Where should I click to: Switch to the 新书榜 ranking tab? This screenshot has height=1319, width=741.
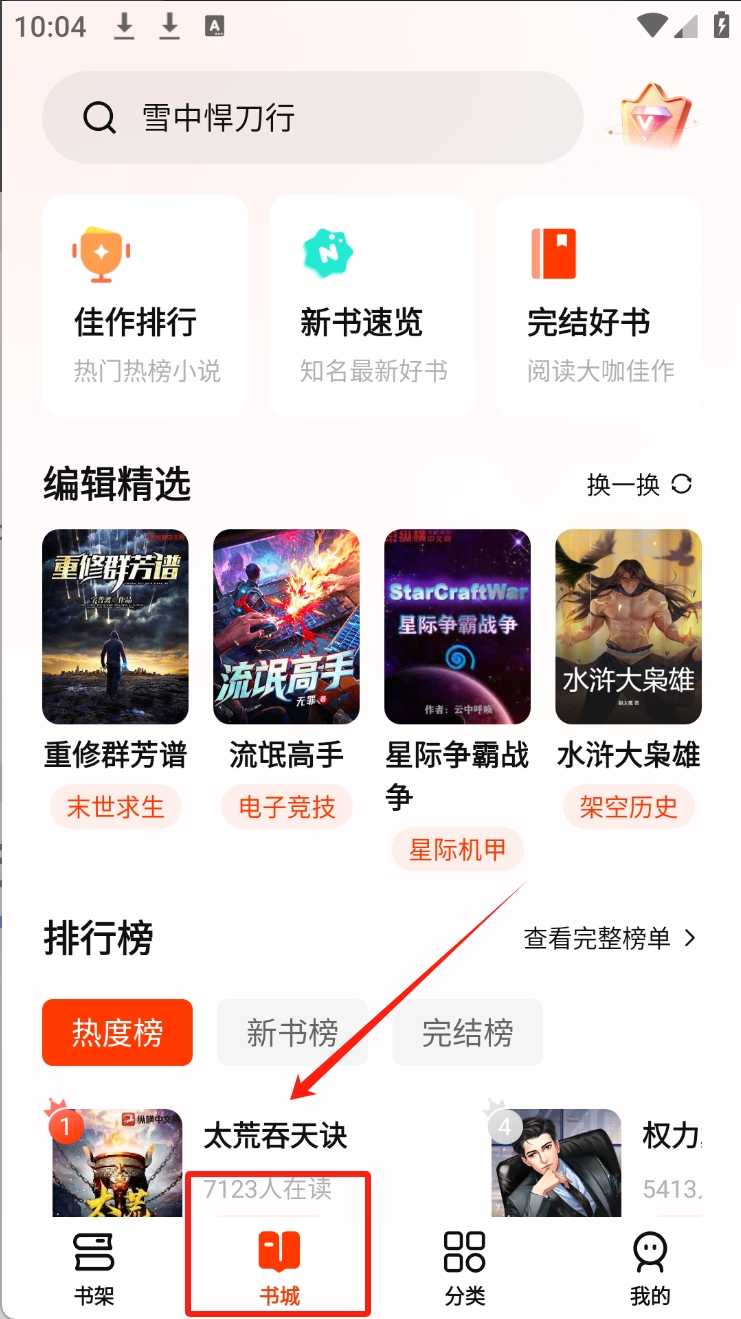point(292,1032)
